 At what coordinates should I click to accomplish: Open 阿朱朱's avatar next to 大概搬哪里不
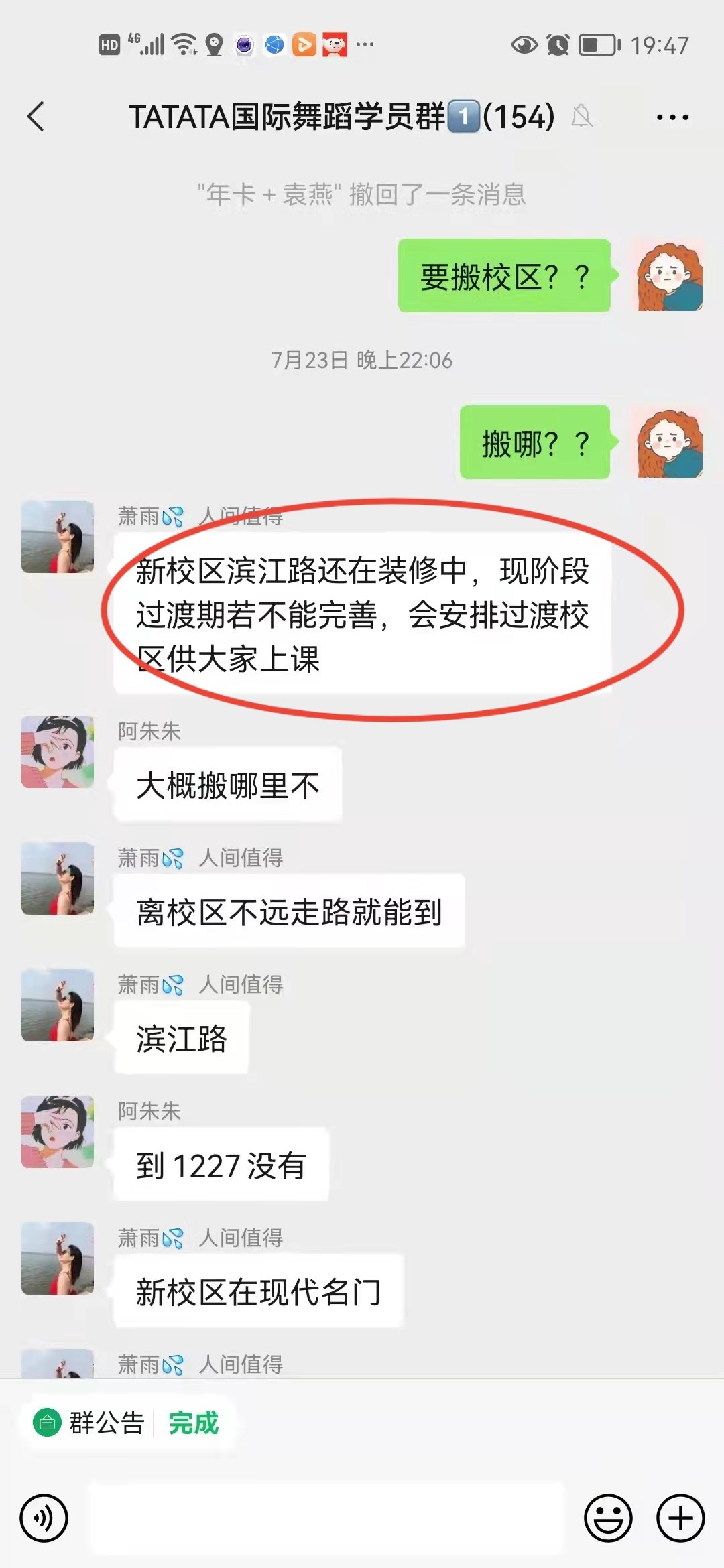58,751
